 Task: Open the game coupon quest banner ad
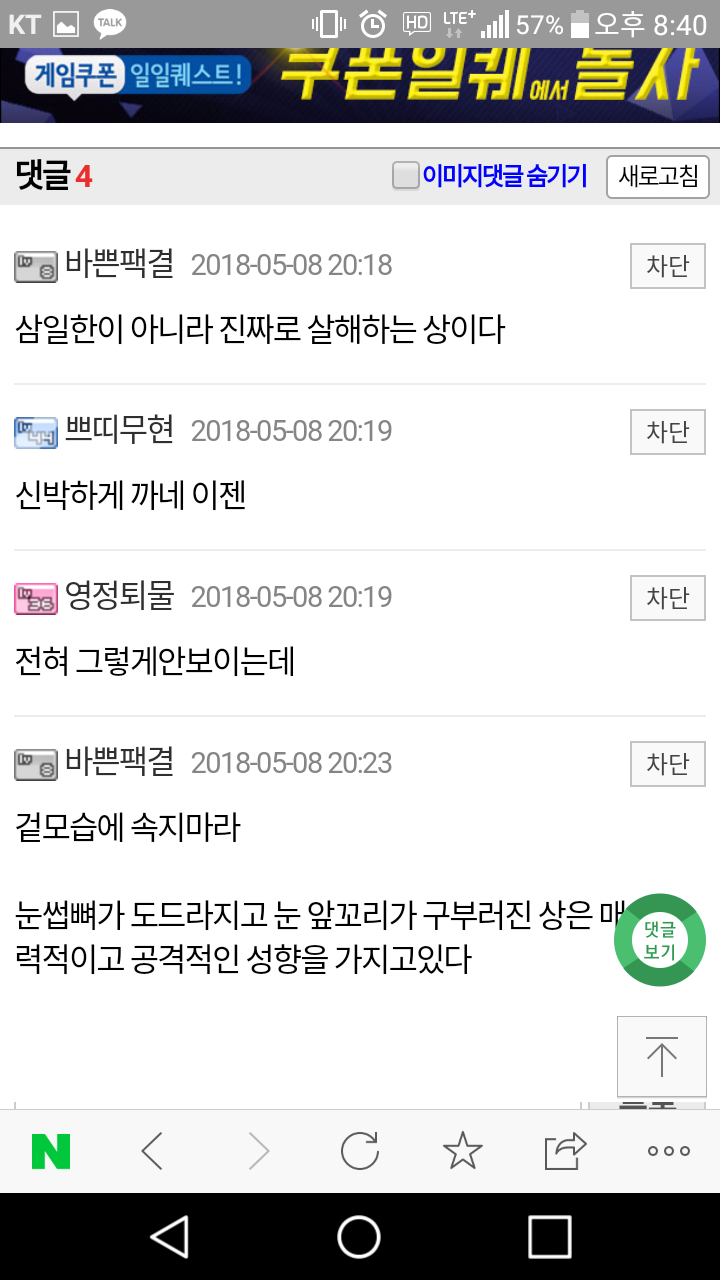coord(360,85)
